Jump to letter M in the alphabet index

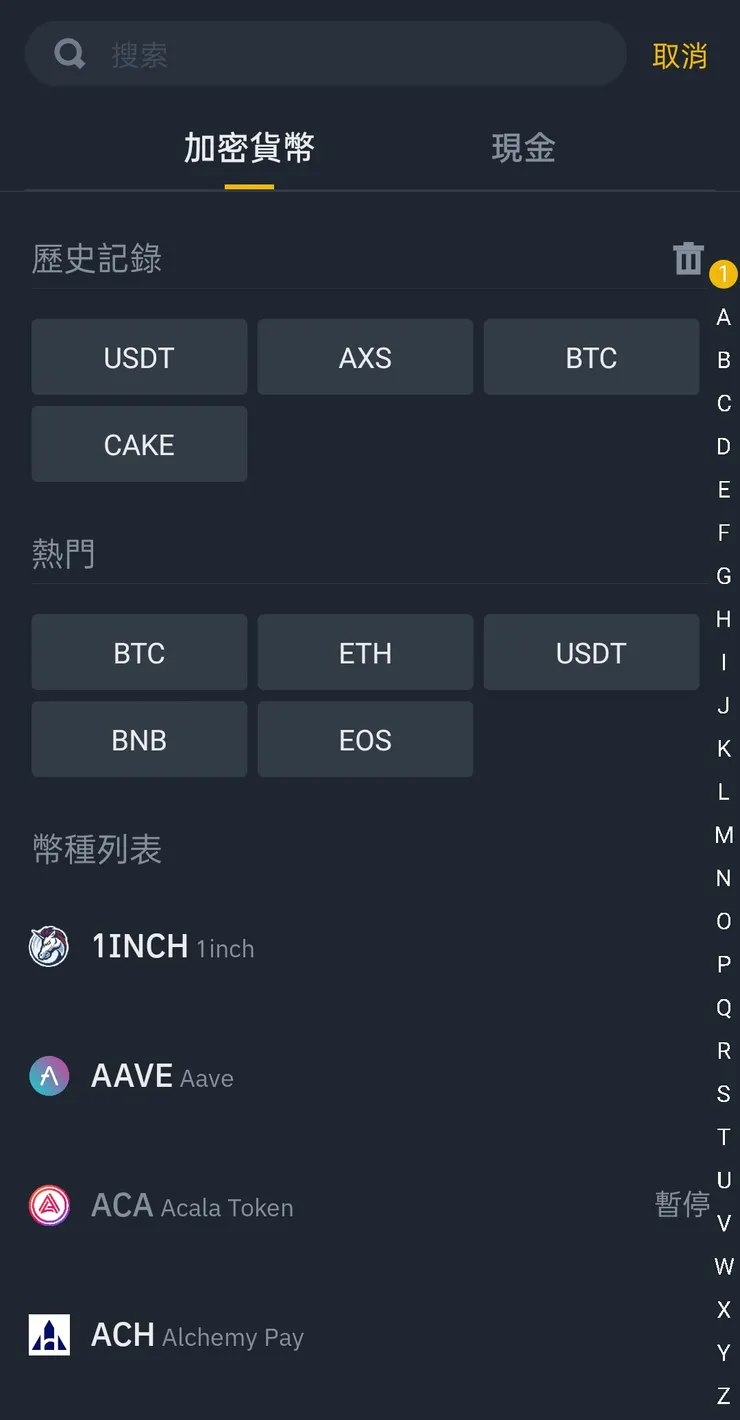(x=724, y=835)
